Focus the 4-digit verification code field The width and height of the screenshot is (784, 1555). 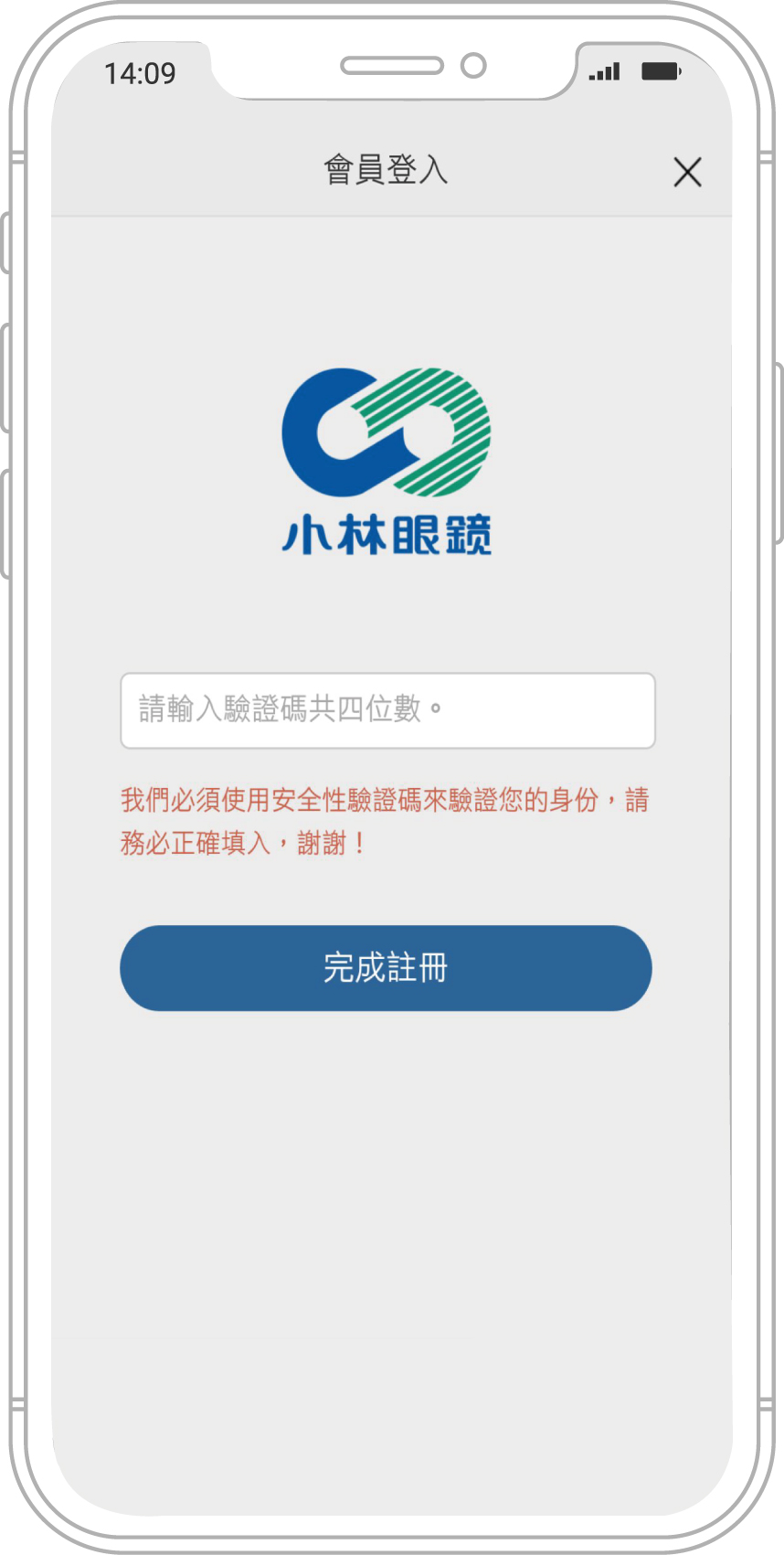click(x=387, y=710)
